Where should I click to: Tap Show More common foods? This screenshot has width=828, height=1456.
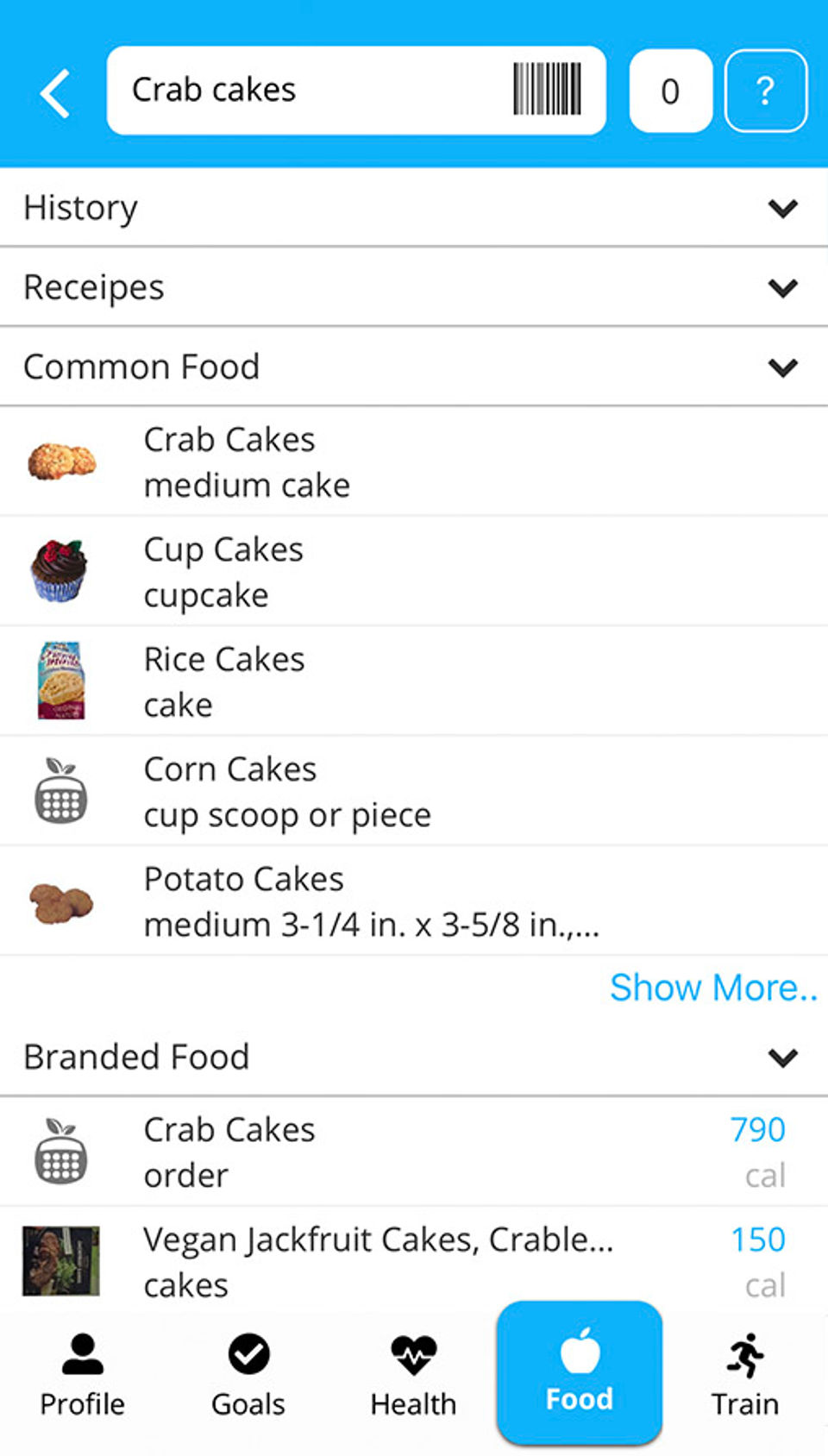712,988
